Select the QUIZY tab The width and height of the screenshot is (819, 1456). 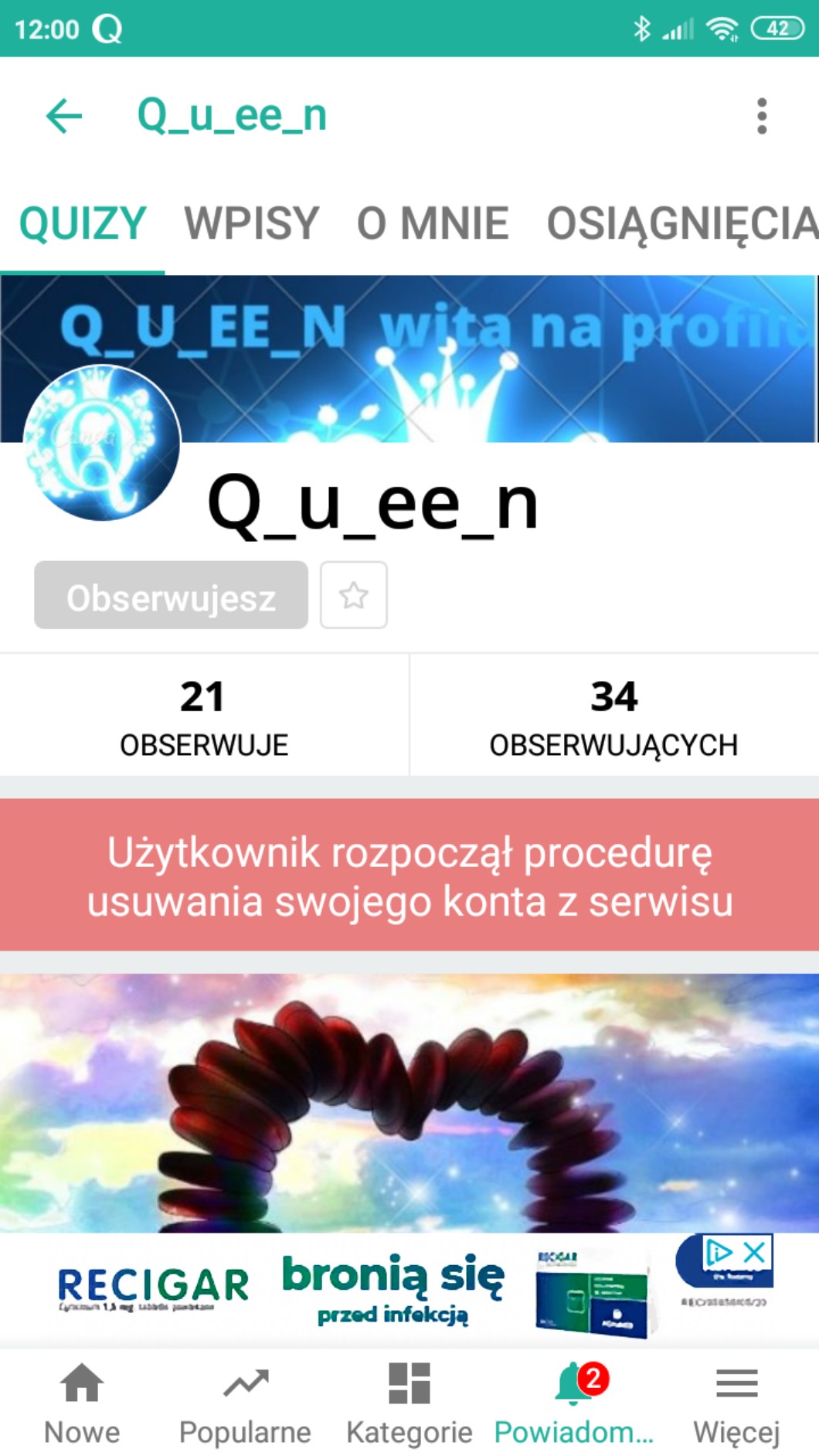pyautogui.click(x=83, y=223)
